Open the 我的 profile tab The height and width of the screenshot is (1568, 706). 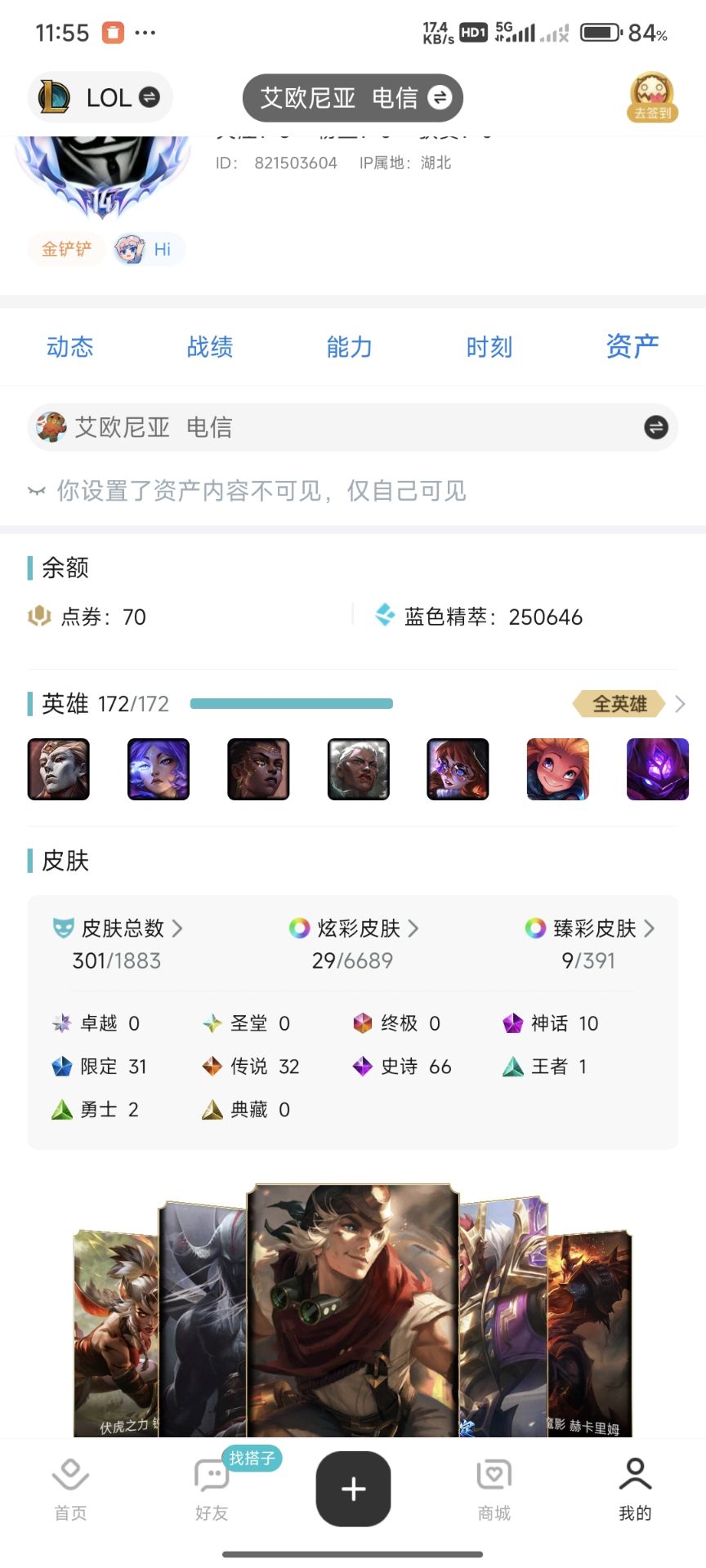635,1490
